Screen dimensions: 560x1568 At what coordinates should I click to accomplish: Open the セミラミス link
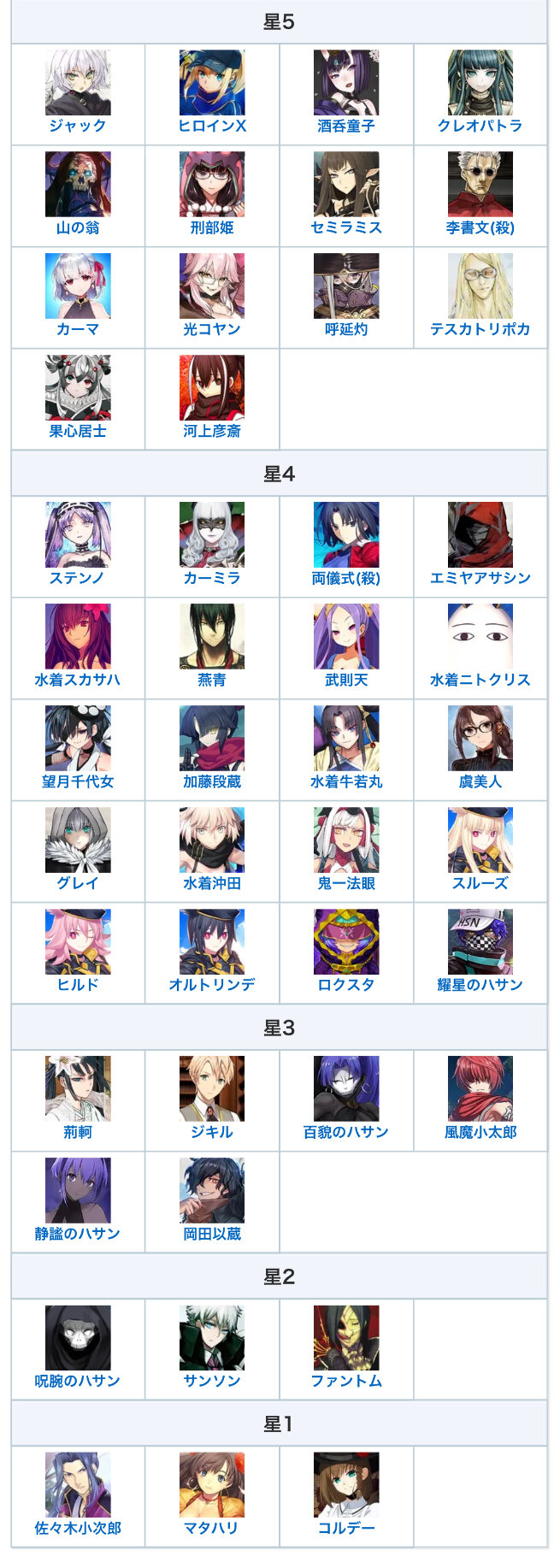coord(346,227)
